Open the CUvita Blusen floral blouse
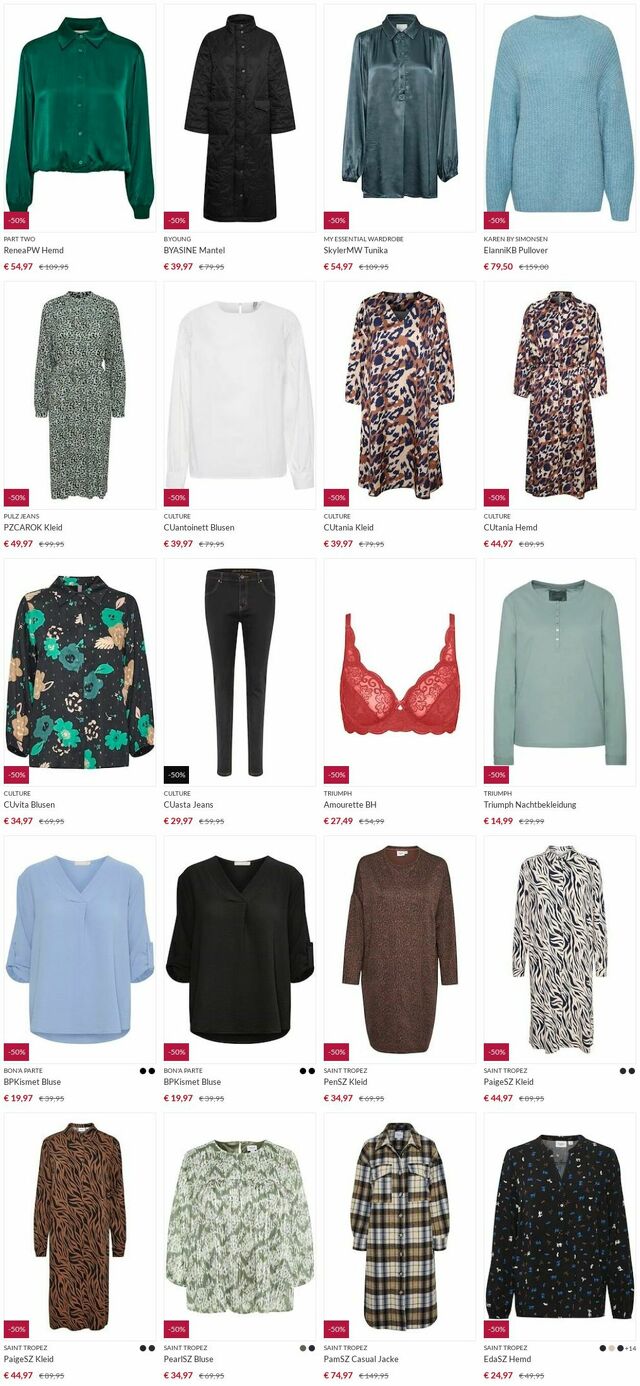 (x=80, y=672)
